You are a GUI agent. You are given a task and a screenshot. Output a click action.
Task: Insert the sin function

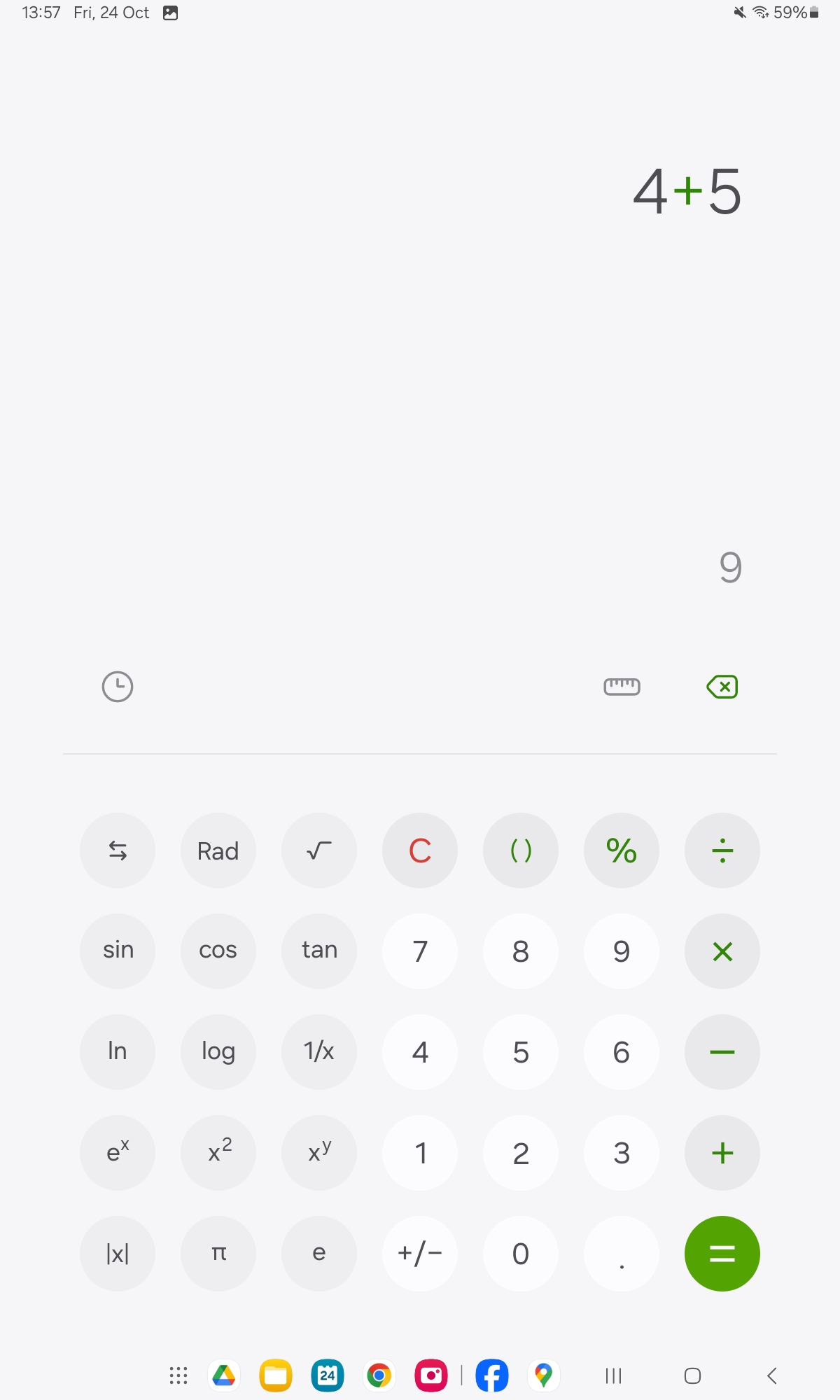coord(118,951)
